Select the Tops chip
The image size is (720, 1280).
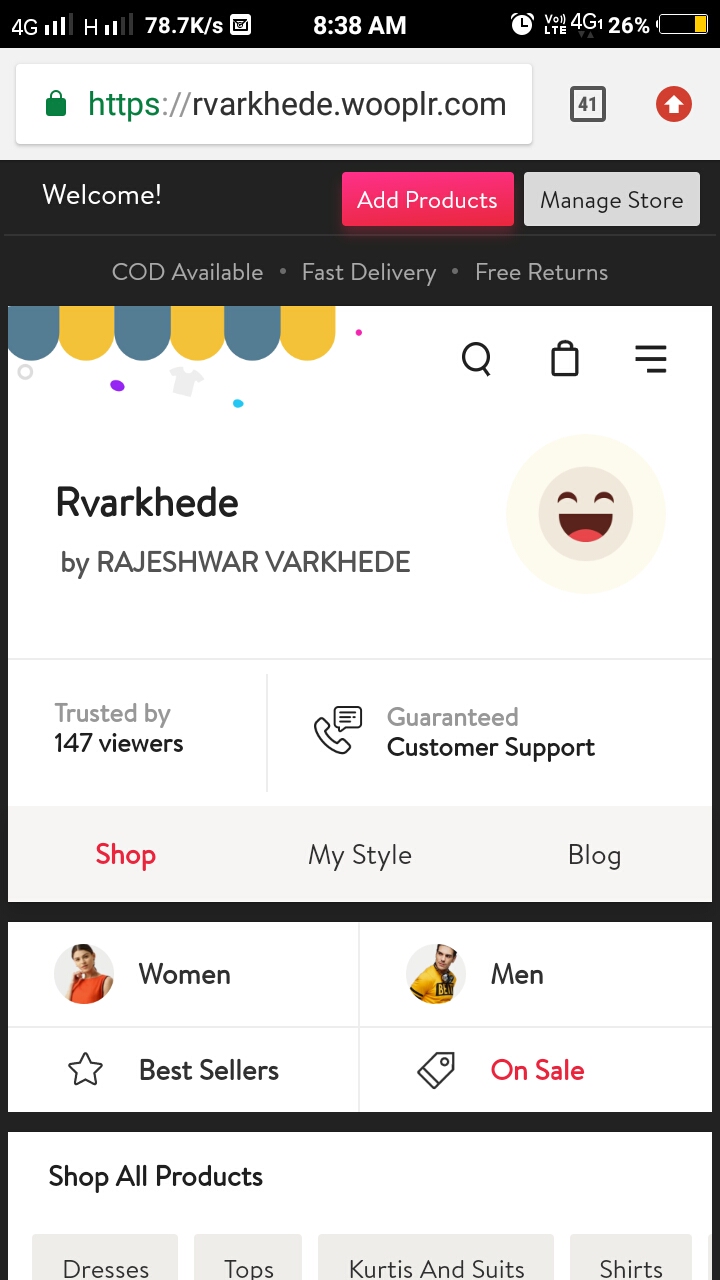coord(249,1266)
